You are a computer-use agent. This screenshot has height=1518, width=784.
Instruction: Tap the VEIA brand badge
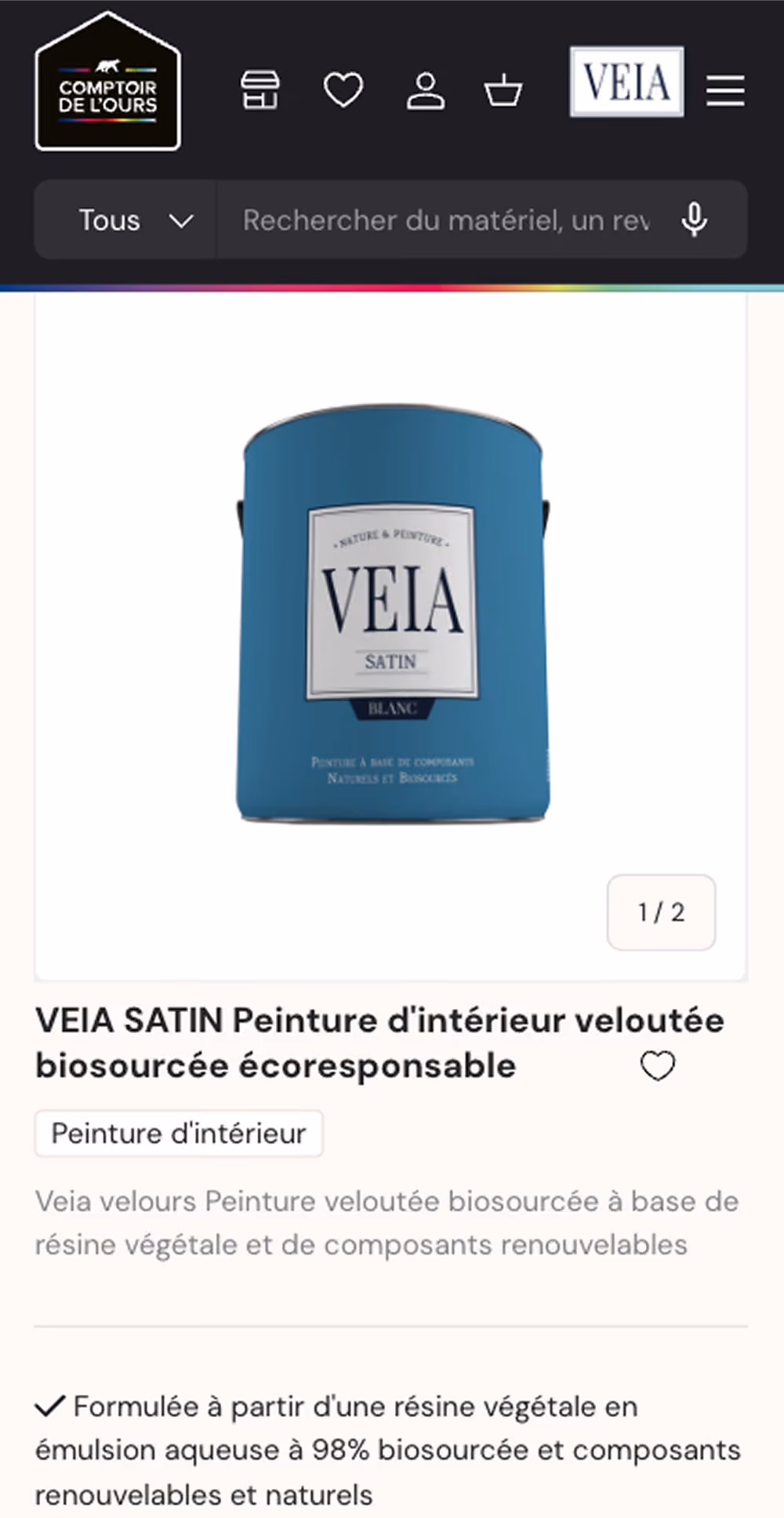tap(626, 82)
